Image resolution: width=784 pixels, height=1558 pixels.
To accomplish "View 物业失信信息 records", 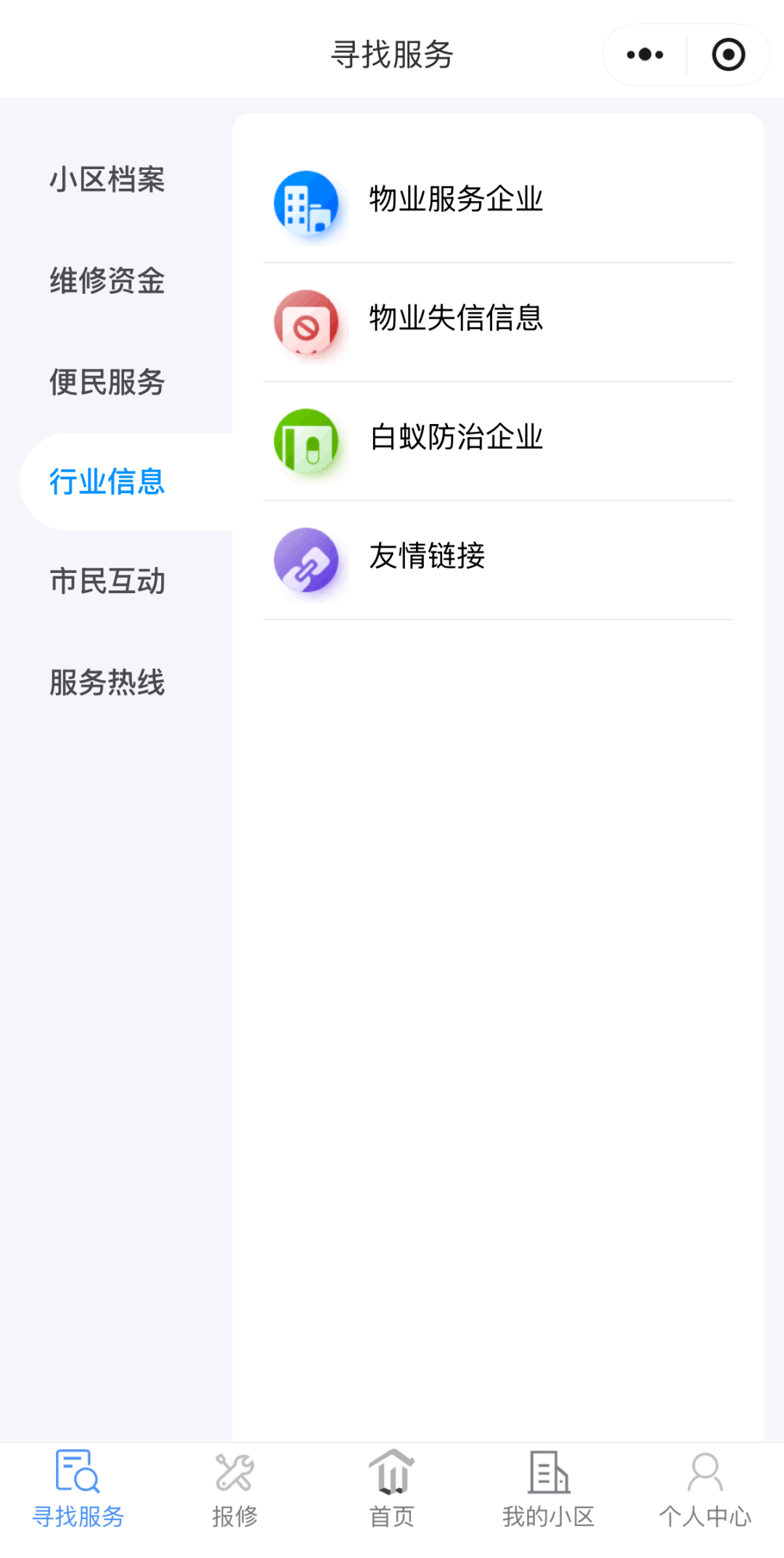I will (x=456, y=319).
